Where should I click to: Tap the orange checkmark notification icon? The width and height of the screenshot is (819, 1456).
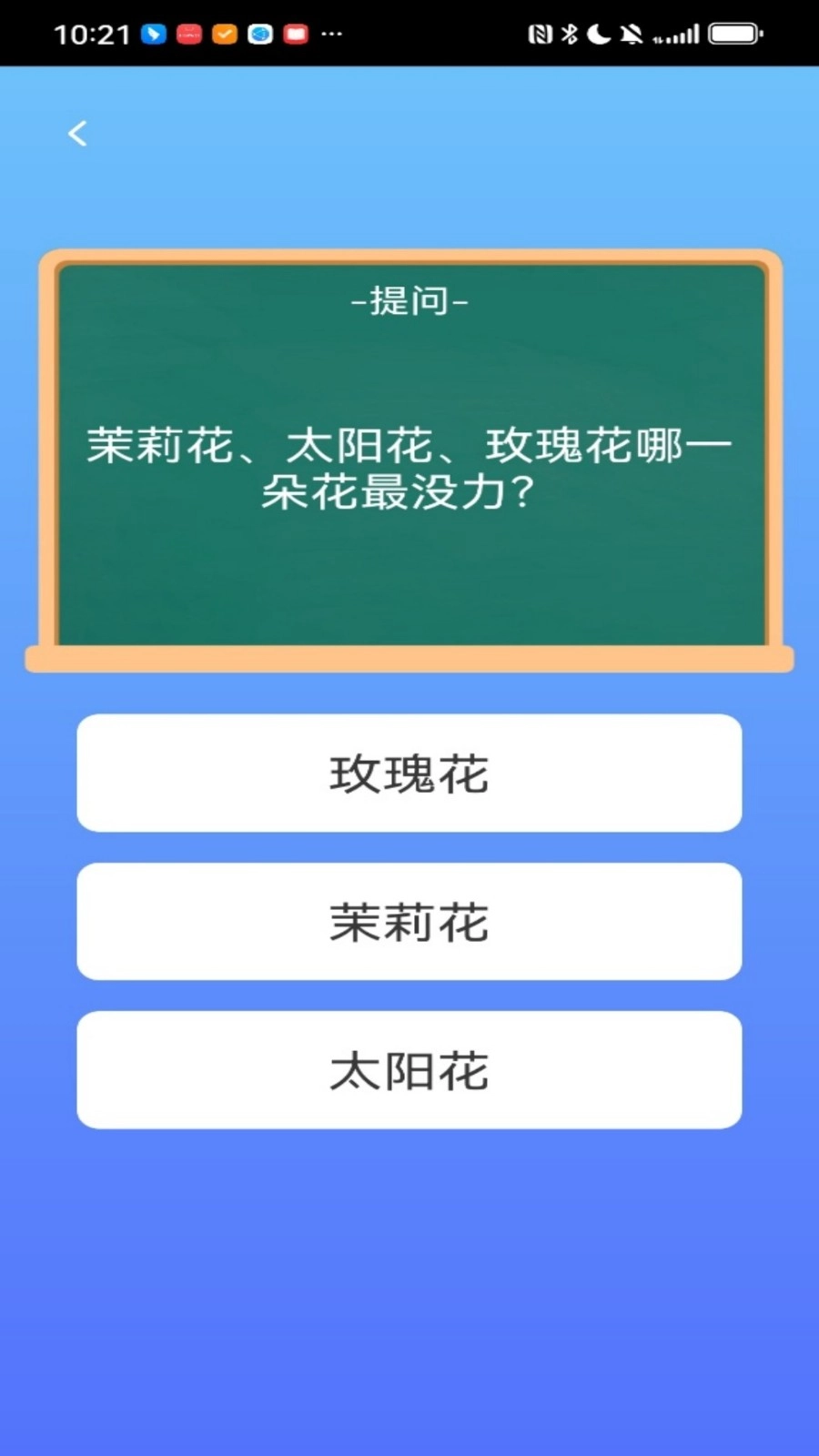click(x=224, y=34)
